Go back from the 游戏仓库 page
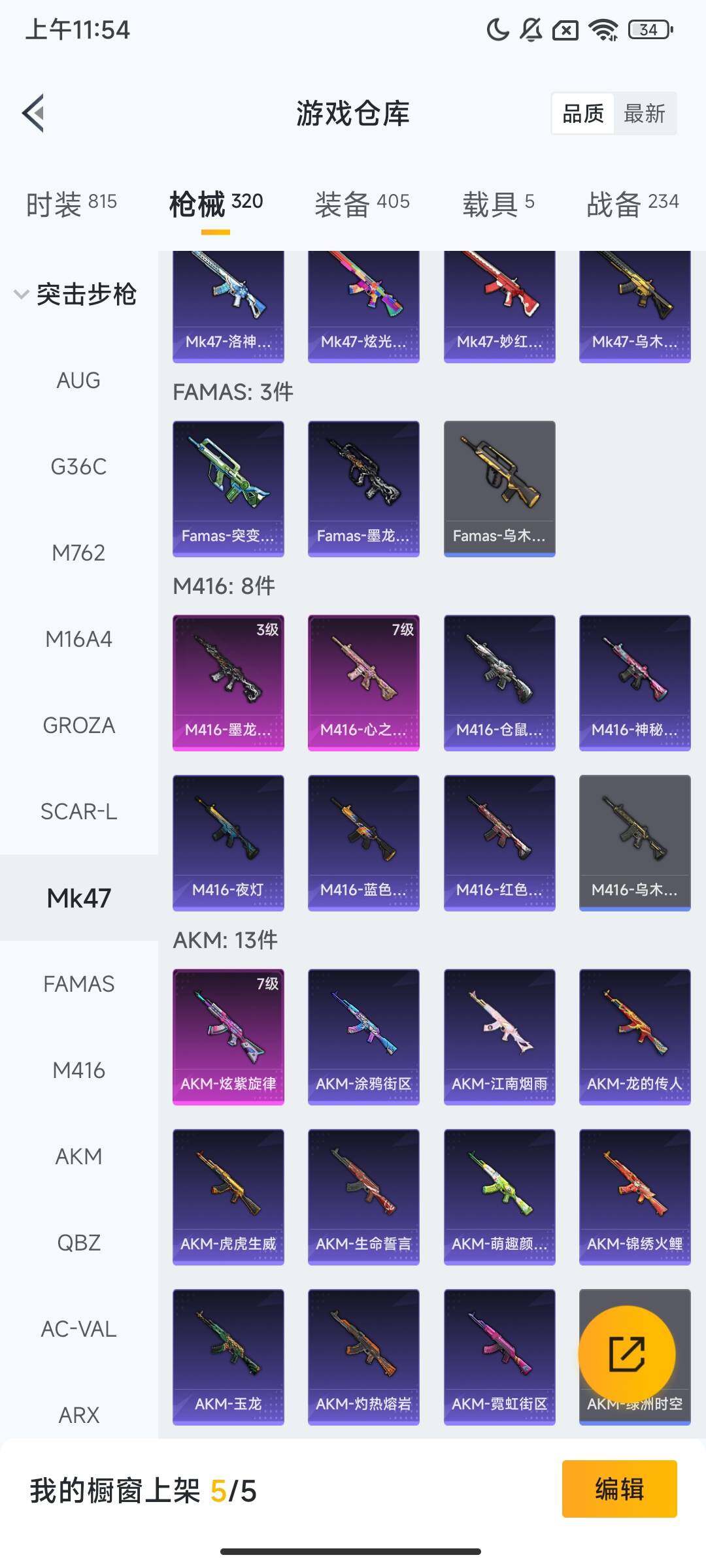The width and height of the screenshot is (706, 1568). [34, 114]
